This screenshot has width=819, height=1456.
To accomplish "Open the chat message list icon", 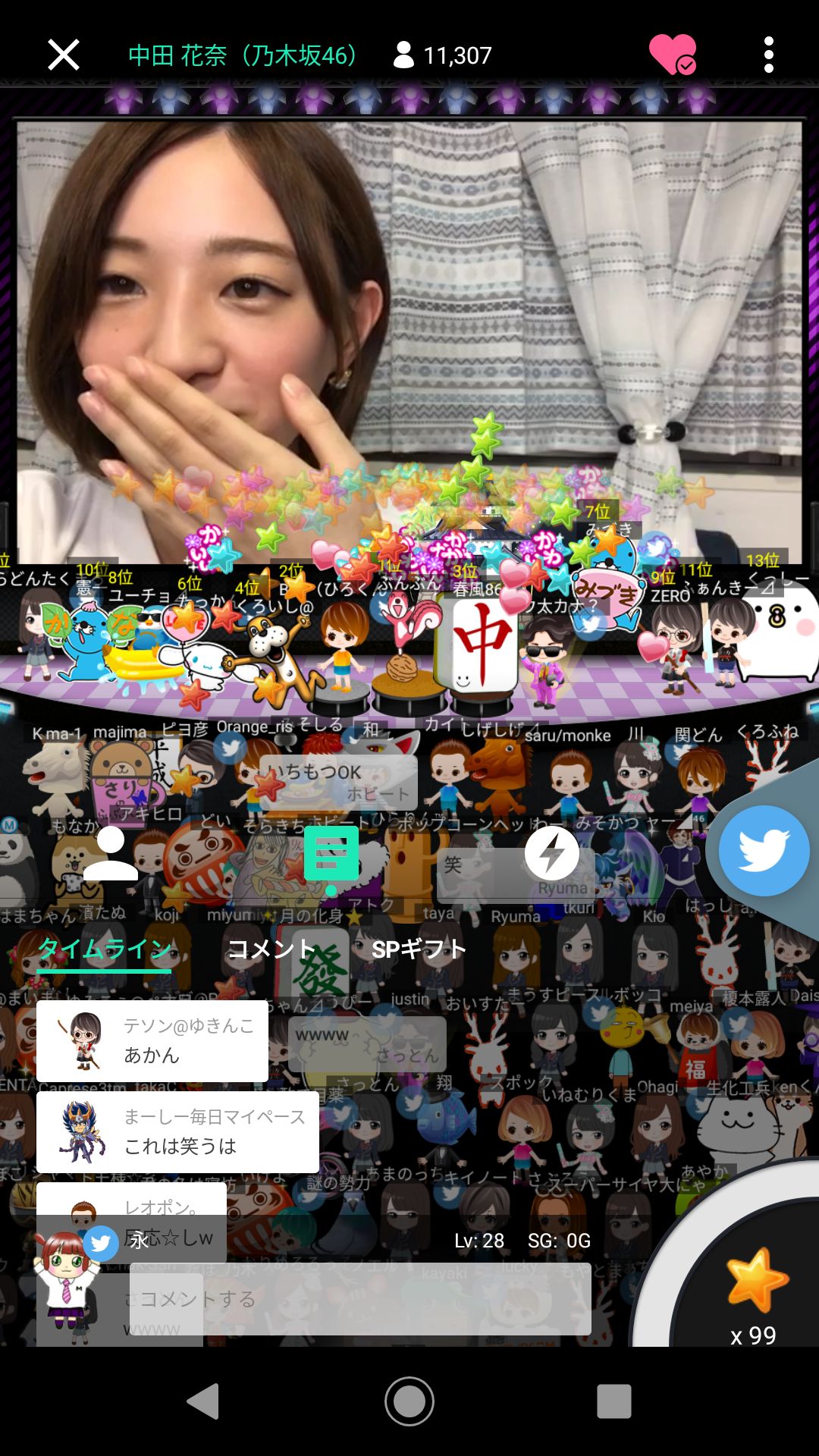I will click(331, 854).
